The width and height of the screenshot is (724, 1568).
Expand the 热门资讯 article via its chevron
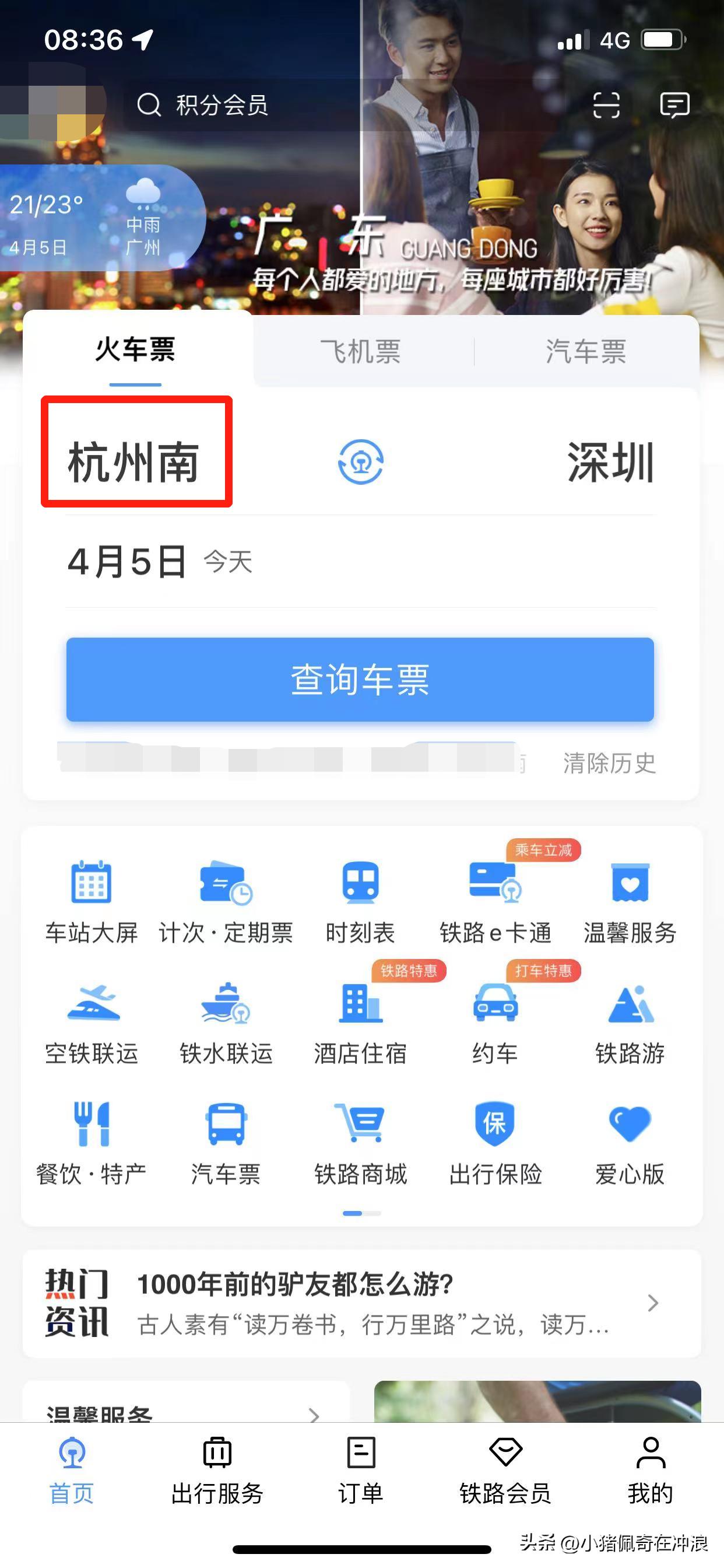click(654, 1303)
